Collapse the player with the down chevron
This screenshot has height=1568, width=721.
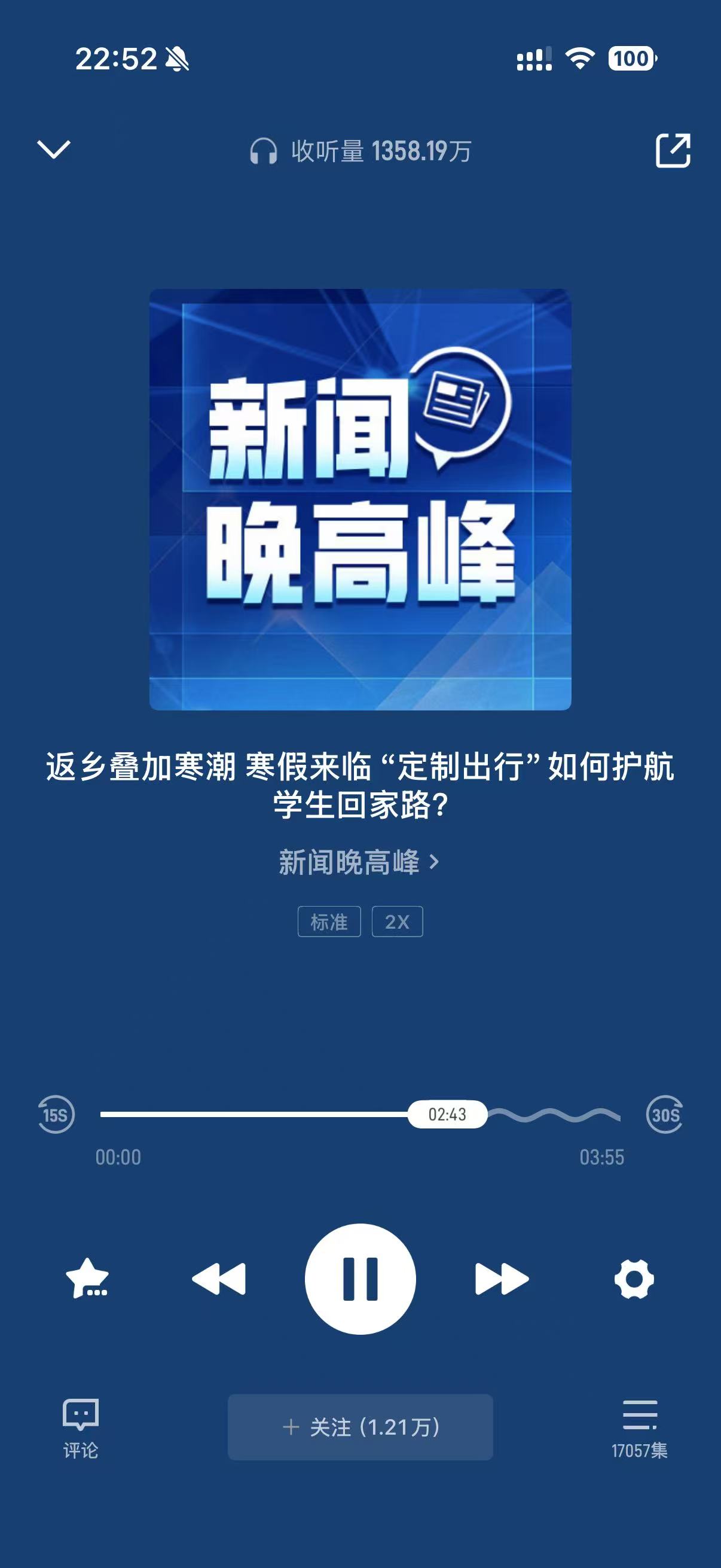pyautogui.click(x=54, y=150)
